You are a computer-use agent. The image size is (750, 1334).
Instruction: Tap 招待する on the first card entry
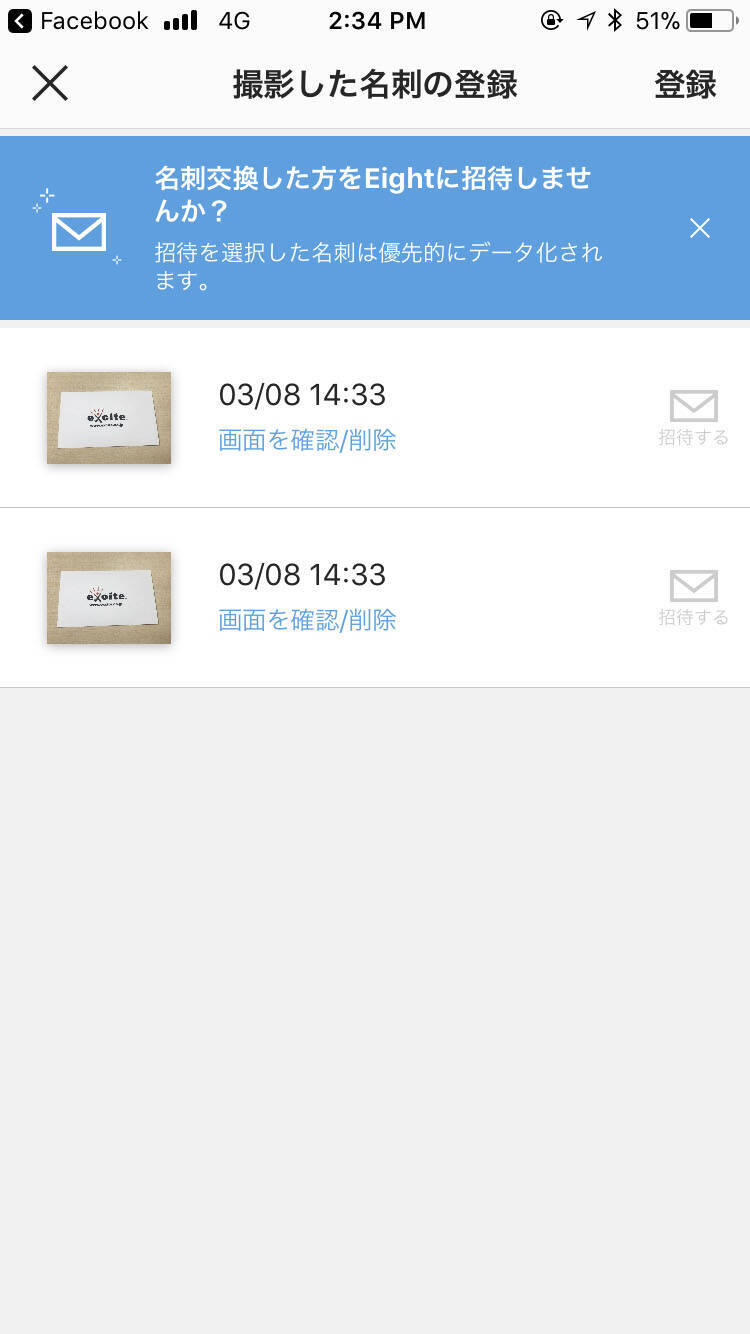tap(693, 417)
